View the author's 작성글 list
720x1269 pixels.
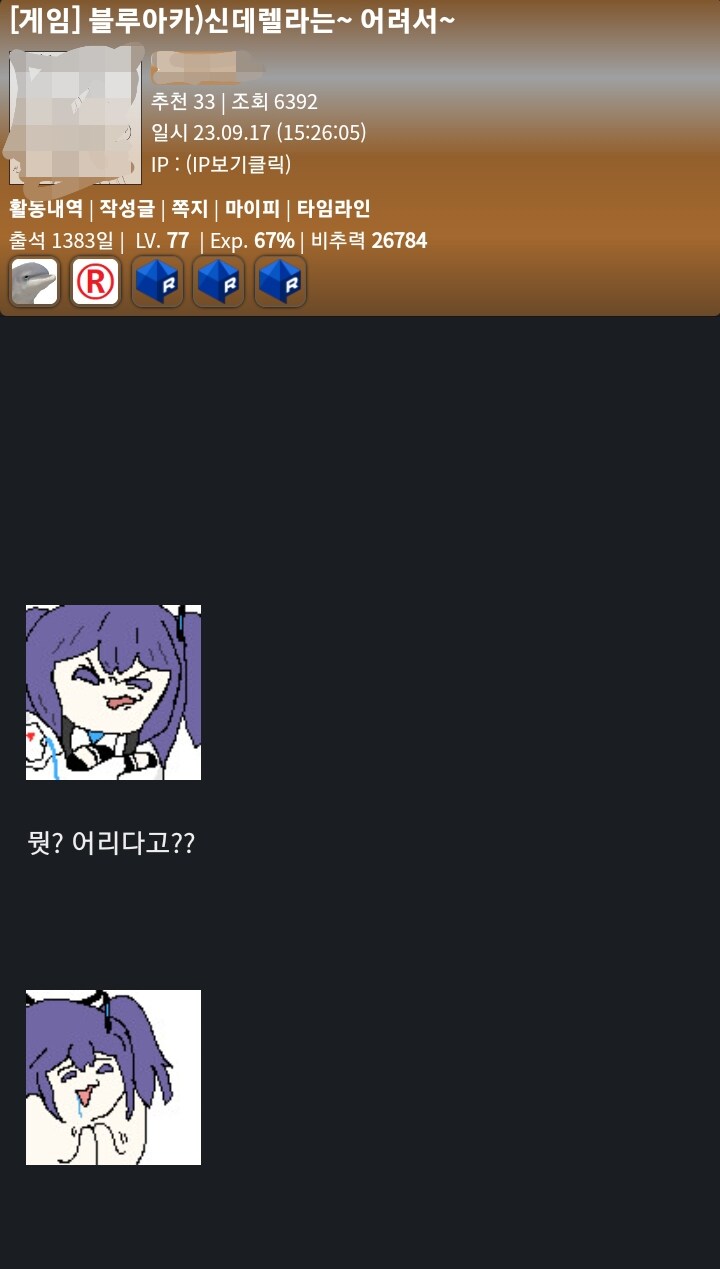pyautogui.click(x=126, y=208)
